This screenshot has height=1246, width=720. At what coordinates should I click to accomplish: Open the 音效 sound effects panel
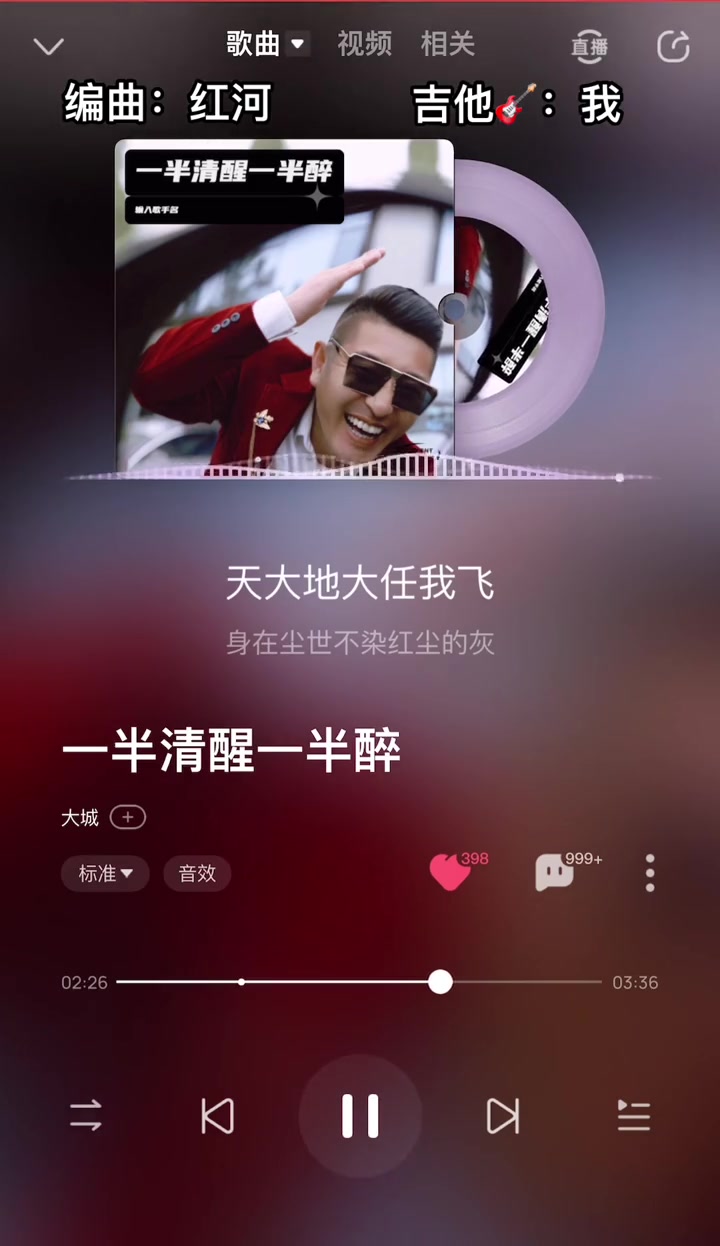point(197,873)
